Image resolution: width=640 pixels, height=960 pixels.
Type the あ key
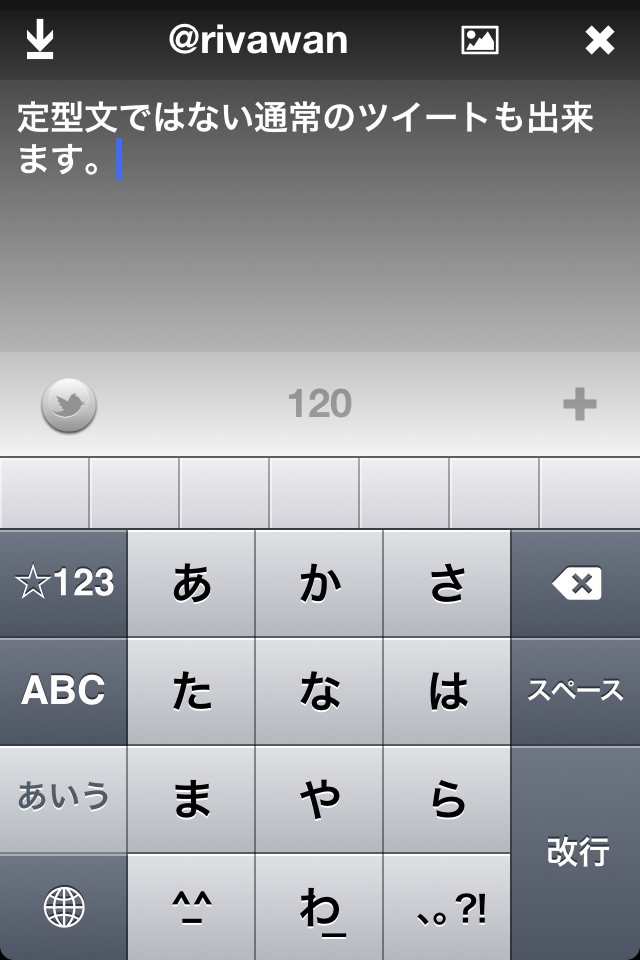point(192,583)
